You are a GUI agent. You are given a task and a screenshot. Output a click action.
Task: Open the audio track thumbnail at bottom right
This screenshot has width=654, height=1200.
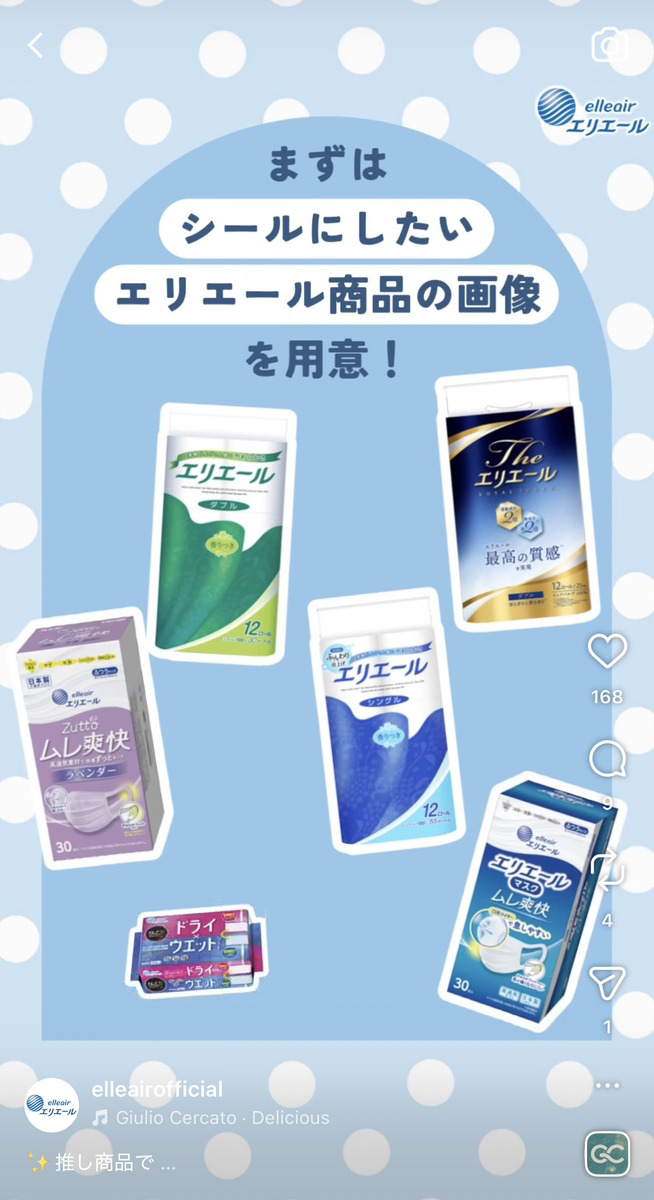click(607, 1154)
